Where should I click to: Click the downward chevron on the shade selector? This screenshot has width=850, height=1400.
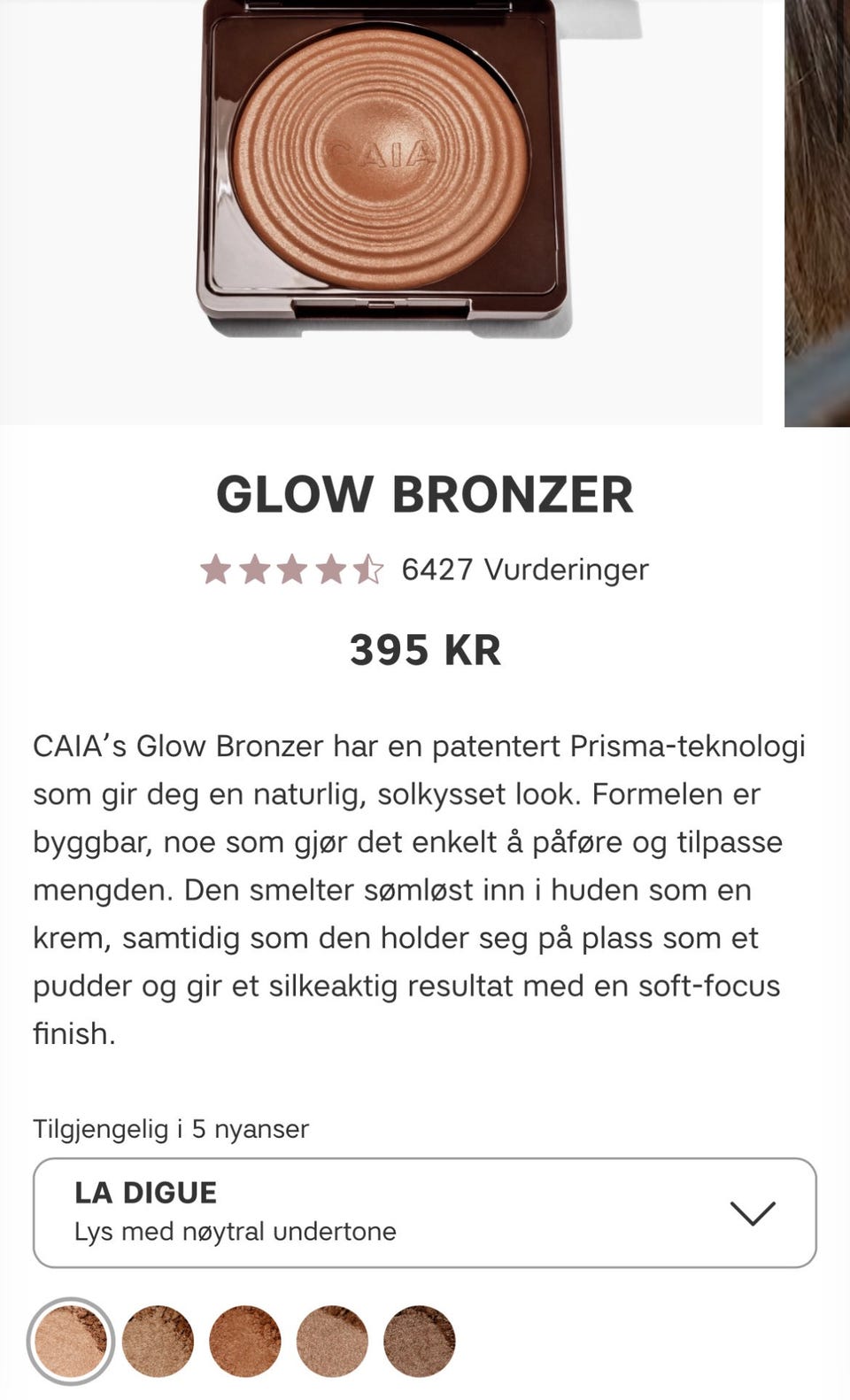click(752, 1212)
